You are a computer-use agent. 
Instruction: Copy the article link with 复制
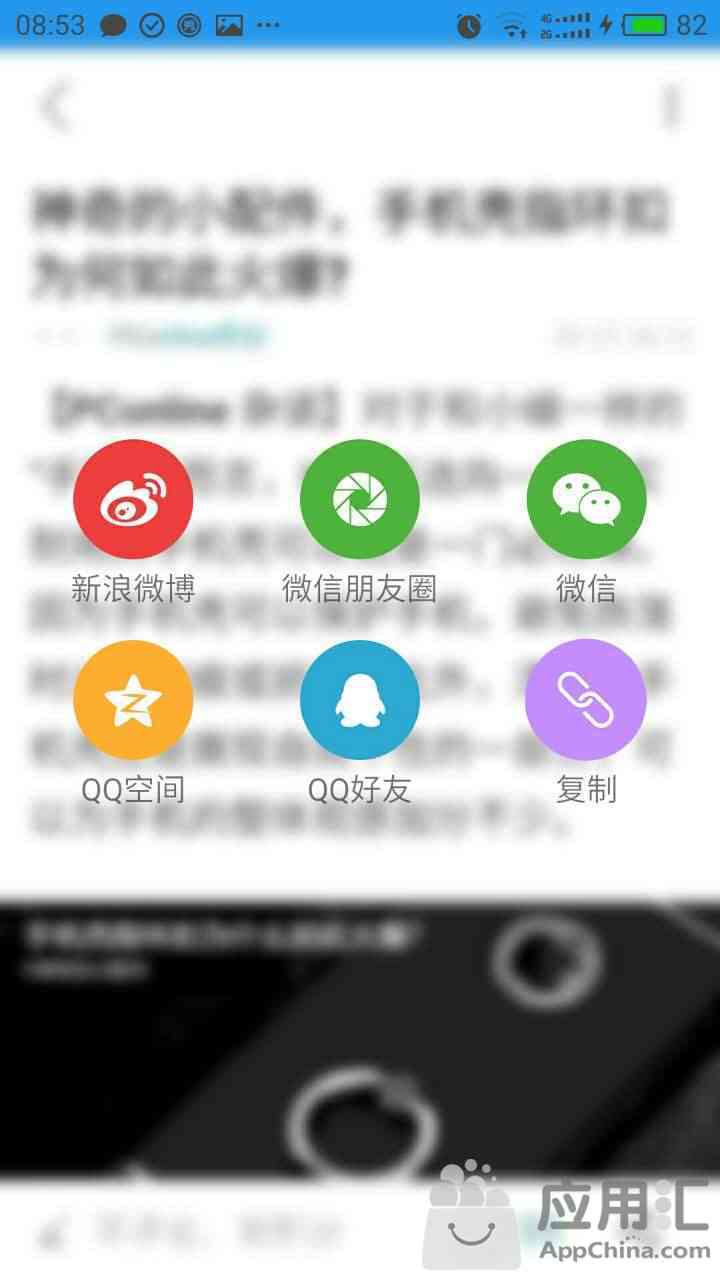click(x=586, y=700)
